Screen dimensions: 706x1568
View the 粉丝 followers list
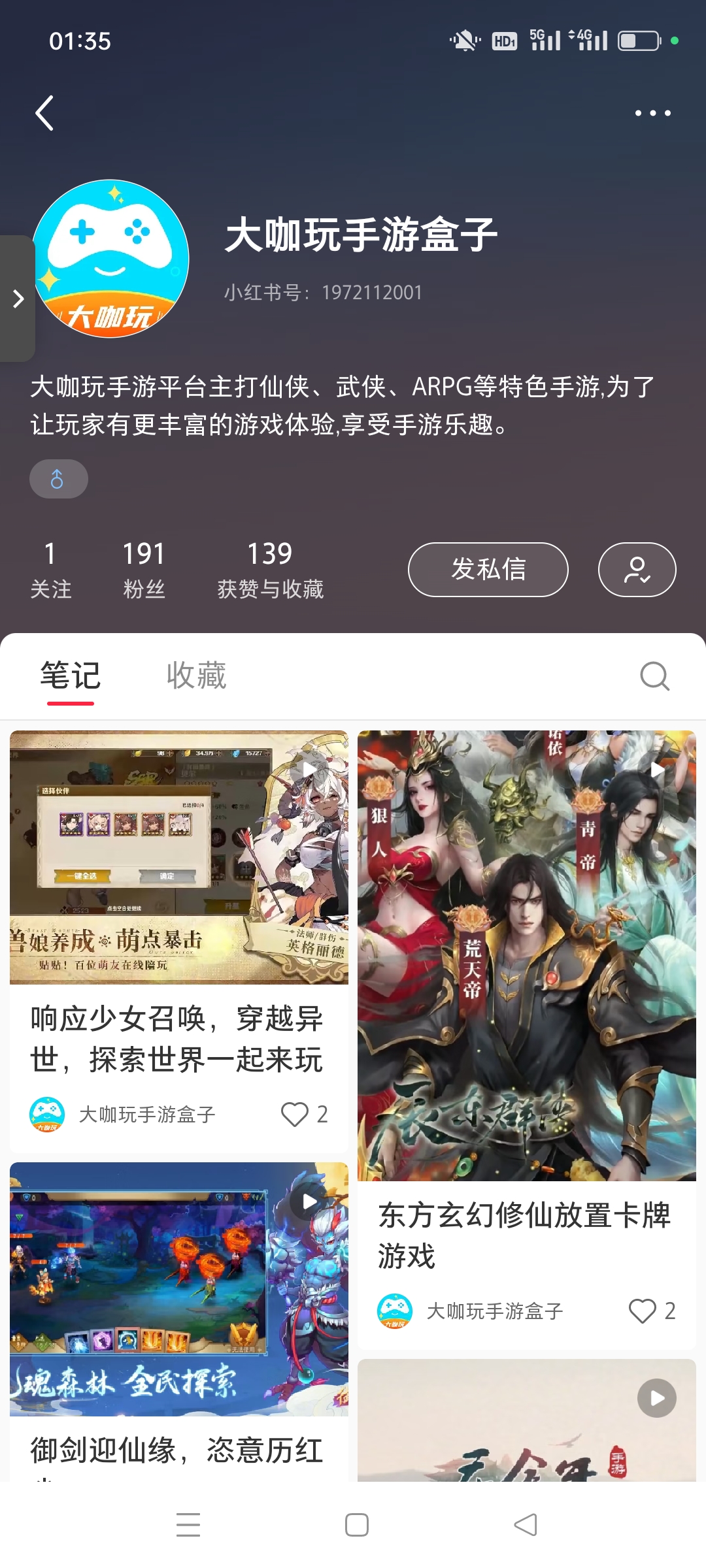pyautogui.click(x=144, y=569)
